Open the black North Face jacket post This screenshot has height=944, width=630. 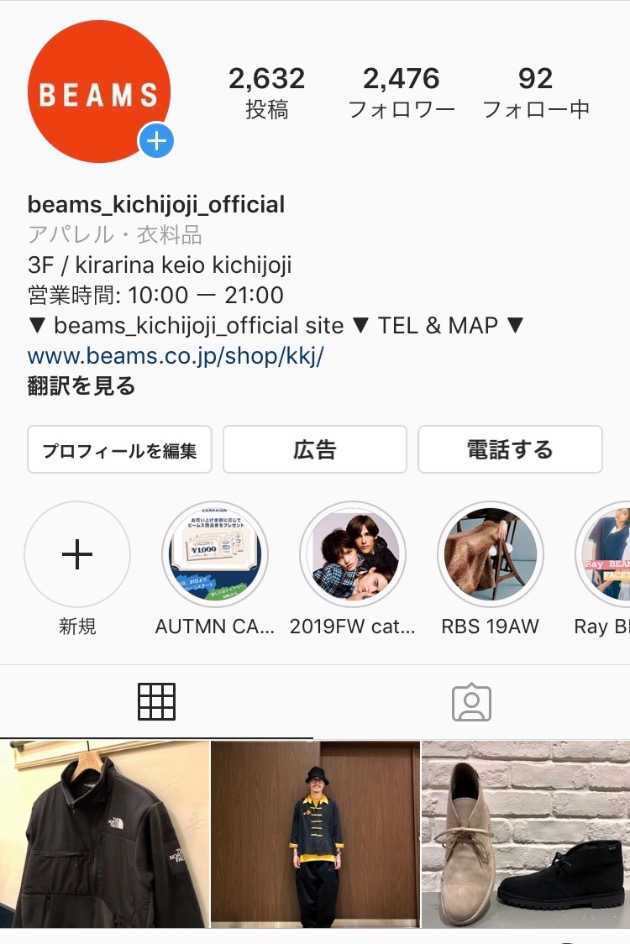tap(104, 834)
